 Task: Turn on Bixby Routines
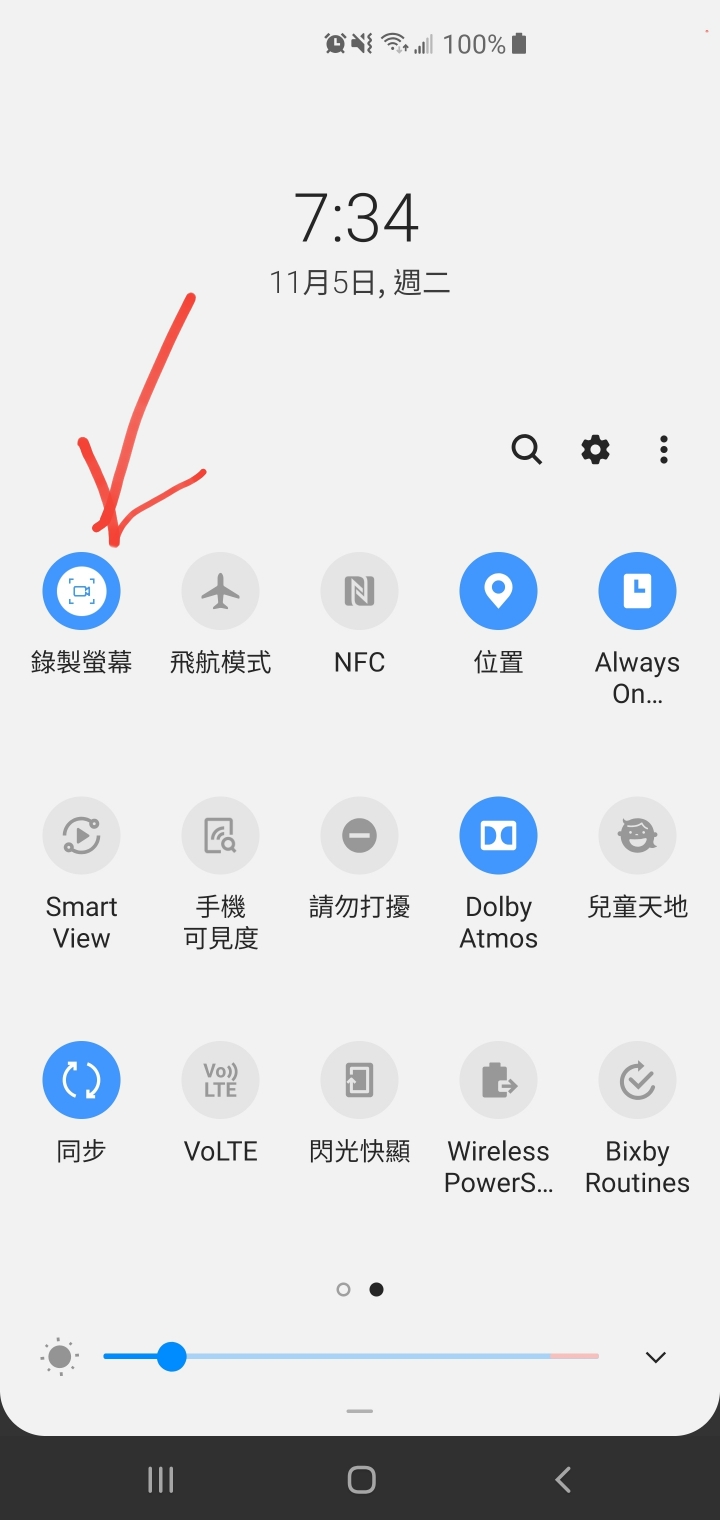pyautogui.click(x=637, y=1080)
